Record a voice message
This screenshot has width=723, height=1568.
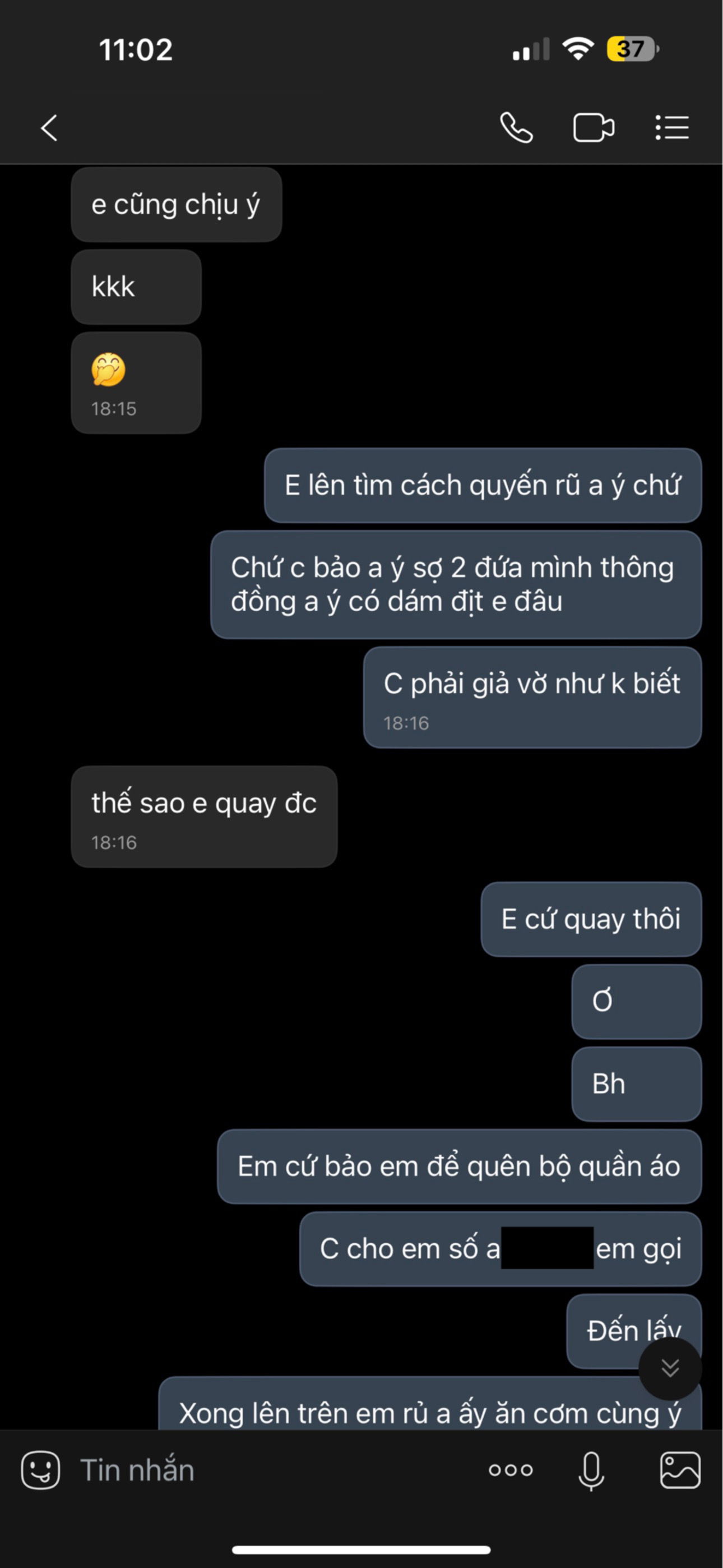pos(591,1470)
